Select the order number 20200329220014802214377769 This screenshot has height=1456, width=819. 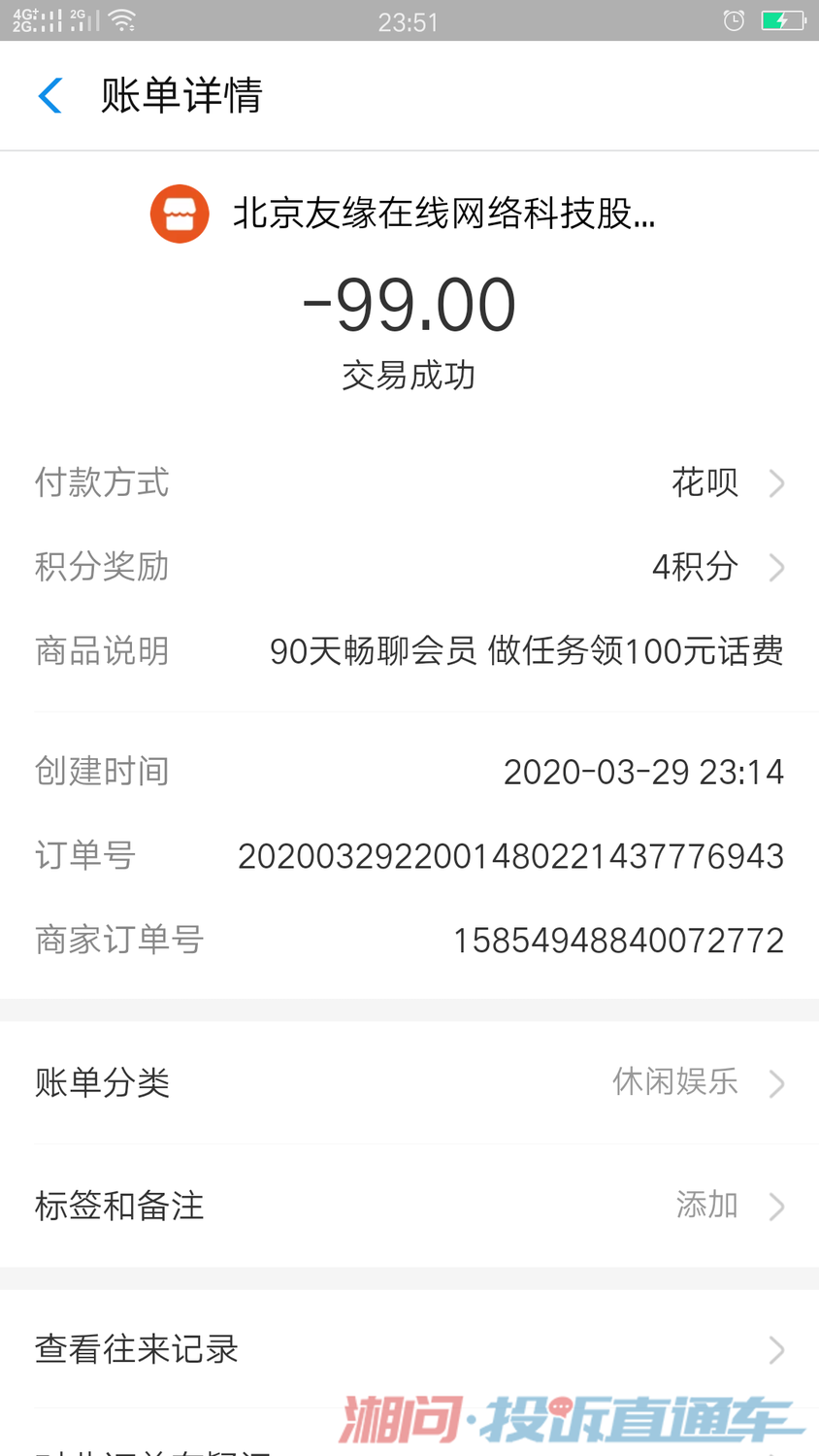(511, 855)
